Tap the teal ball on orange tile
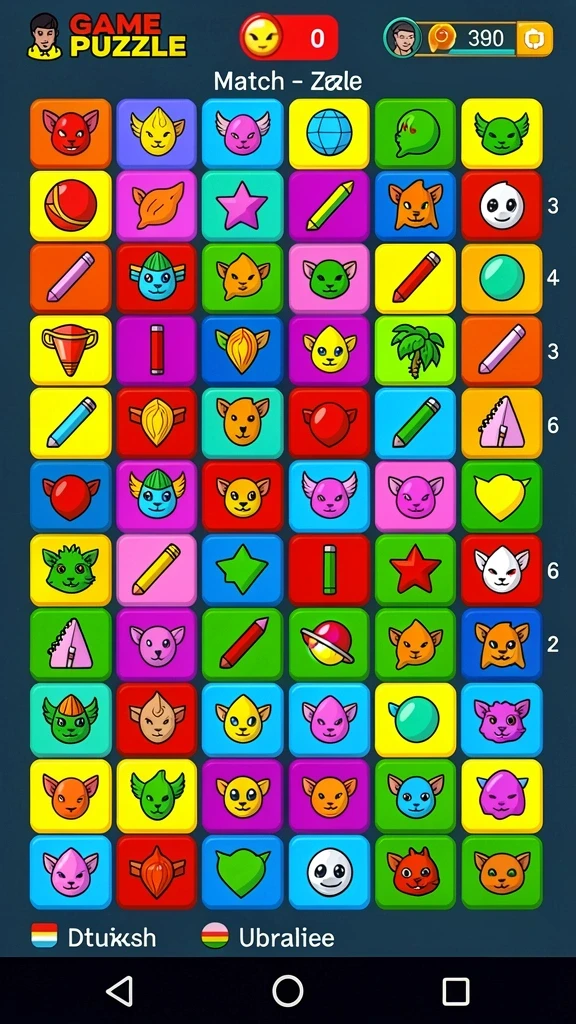This screenshot has width=576, height=1024. (502, 278)
